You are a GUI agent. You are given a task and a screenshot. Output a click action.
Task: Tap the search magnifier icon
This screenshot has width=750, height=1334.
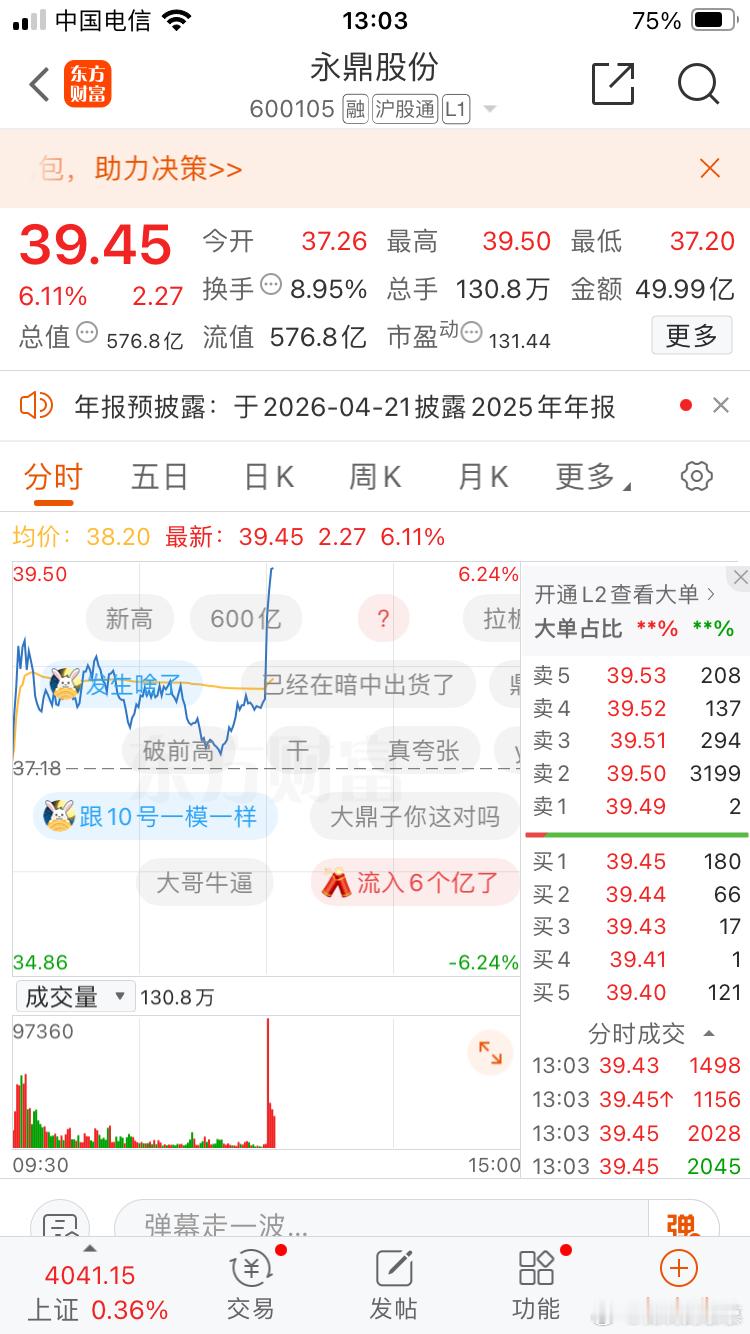click(698, 86)
